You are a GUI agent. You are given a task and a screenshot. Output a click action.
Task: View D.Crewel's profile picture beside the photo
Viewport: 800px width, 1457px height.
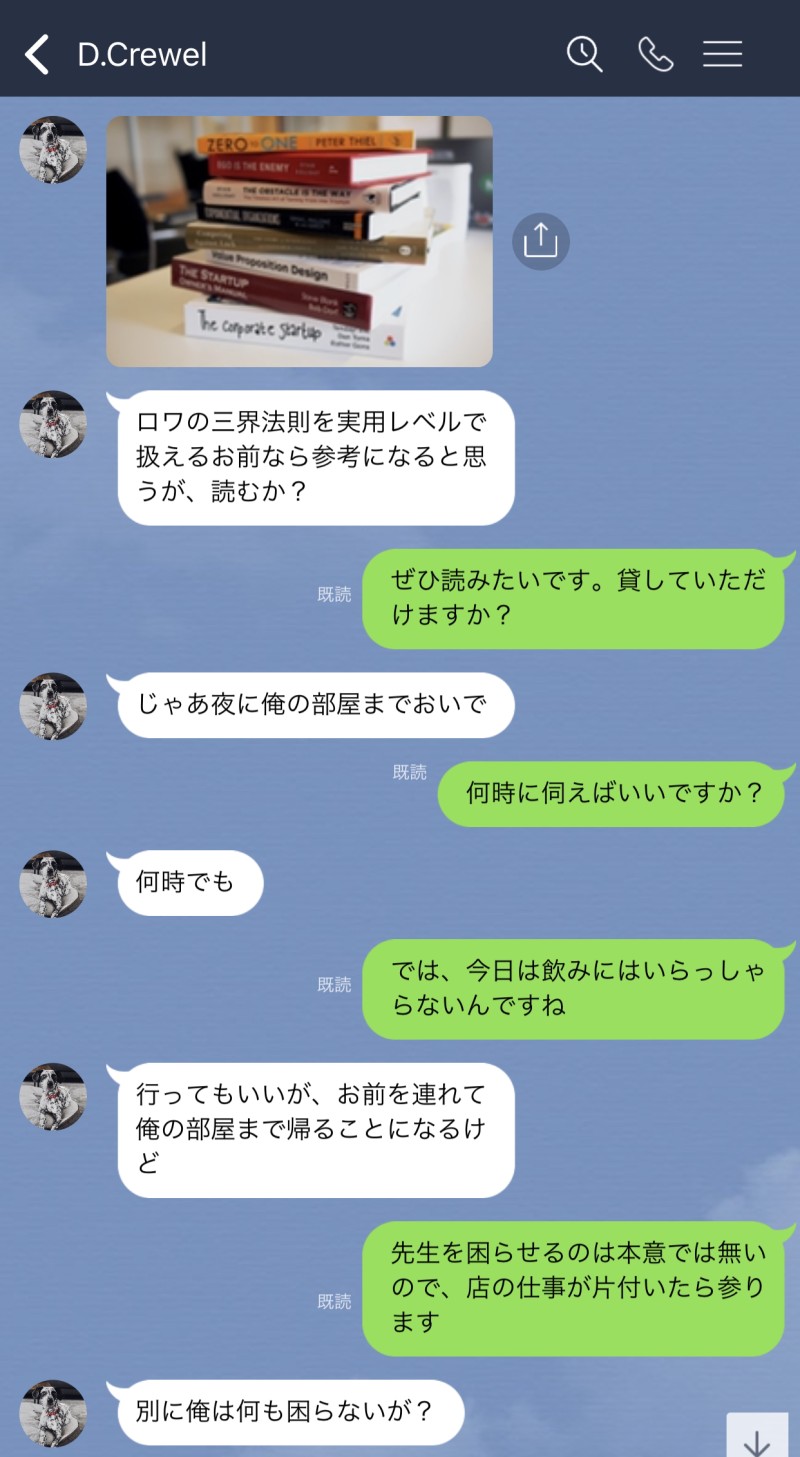coord(53,150)
